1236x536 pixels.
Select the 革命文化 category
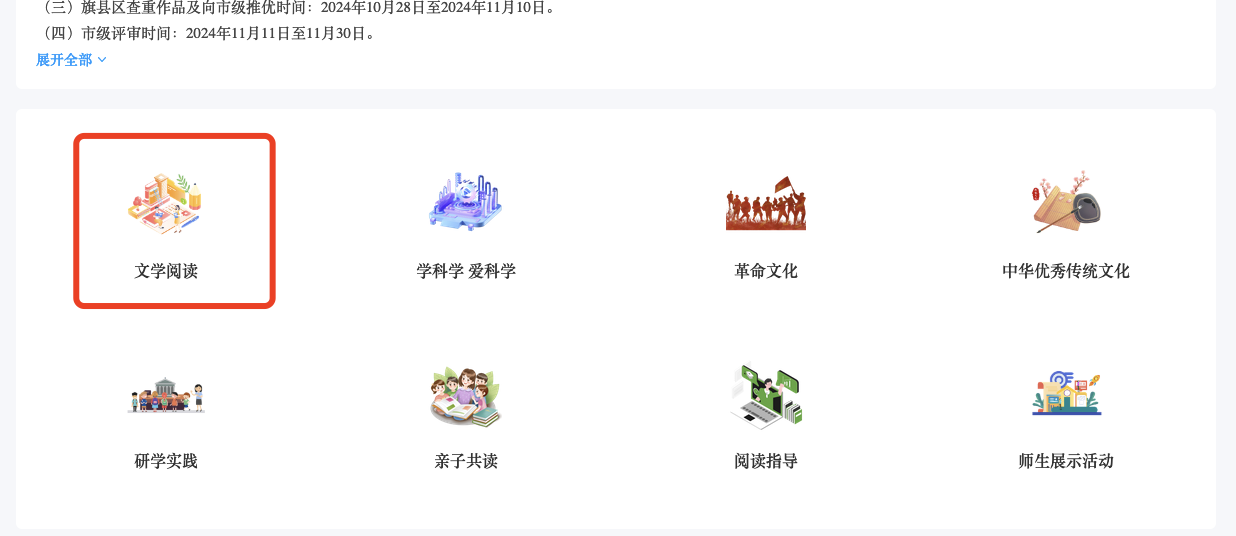pyautogui.click(x=766, y=222)
